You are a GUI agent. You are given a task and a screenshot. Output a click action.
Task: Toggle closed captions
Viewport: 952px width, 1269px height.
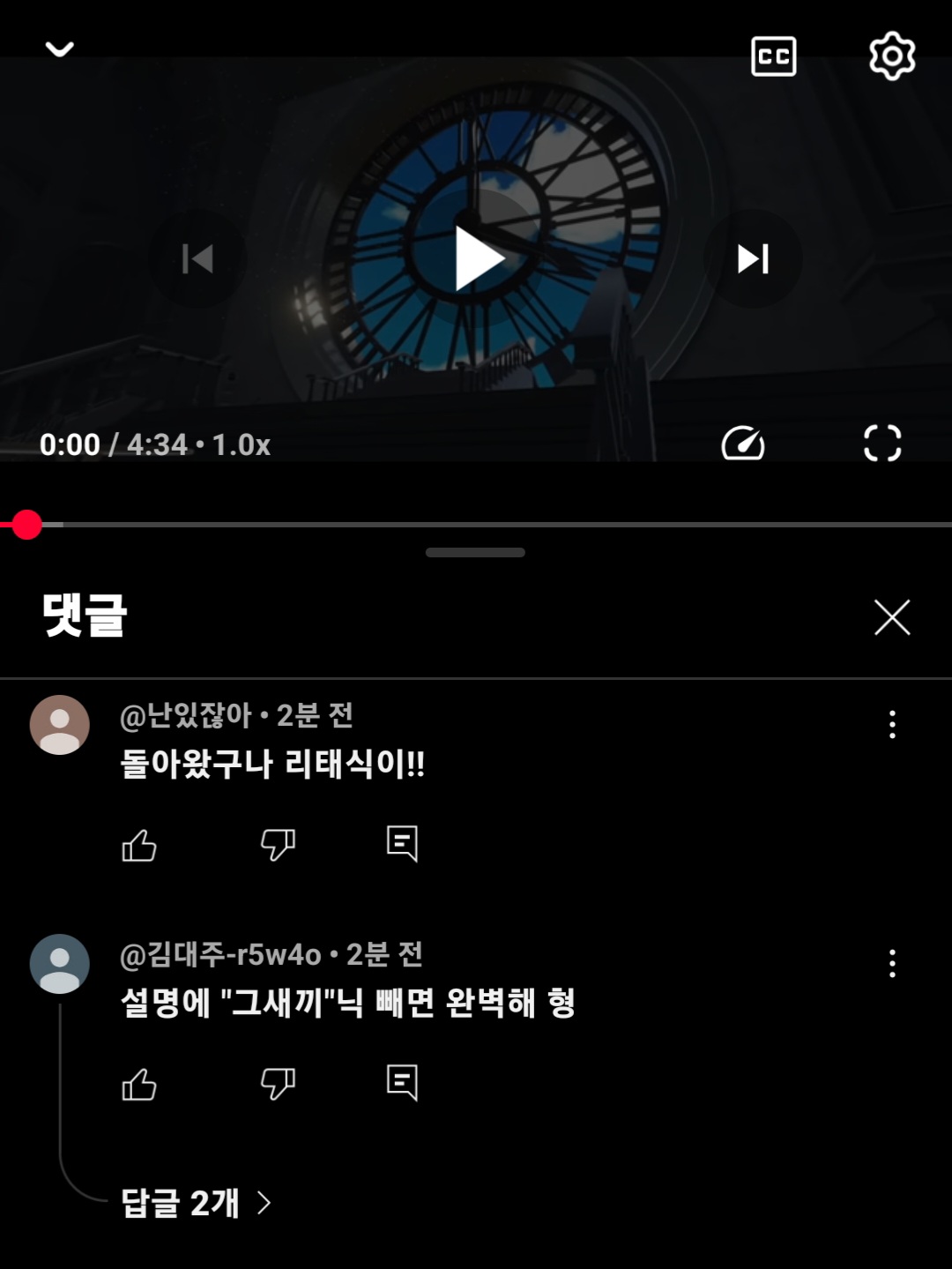tap(773, 56)
